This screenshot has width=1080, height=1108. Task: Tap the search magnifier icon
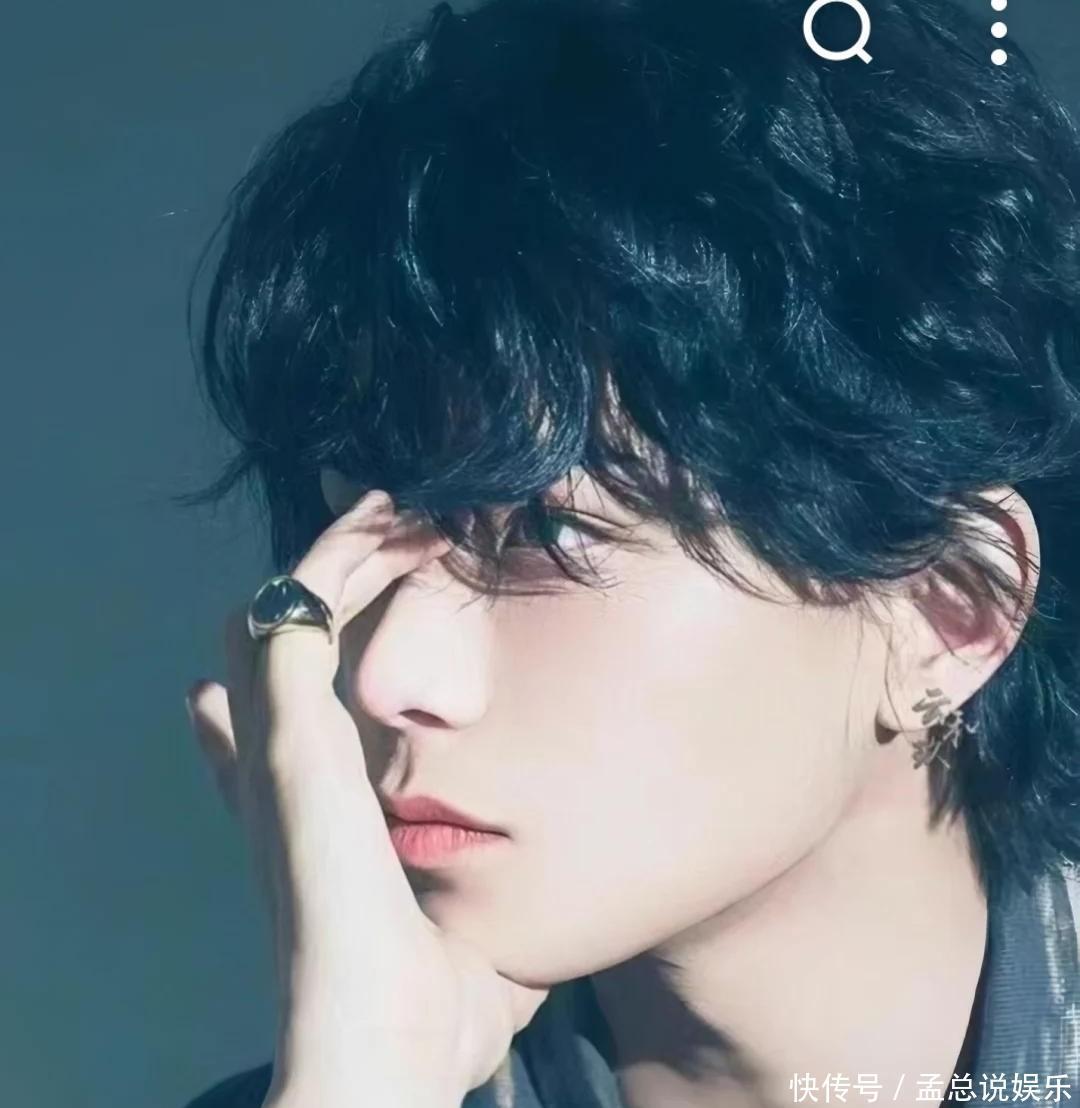[836, 30]
